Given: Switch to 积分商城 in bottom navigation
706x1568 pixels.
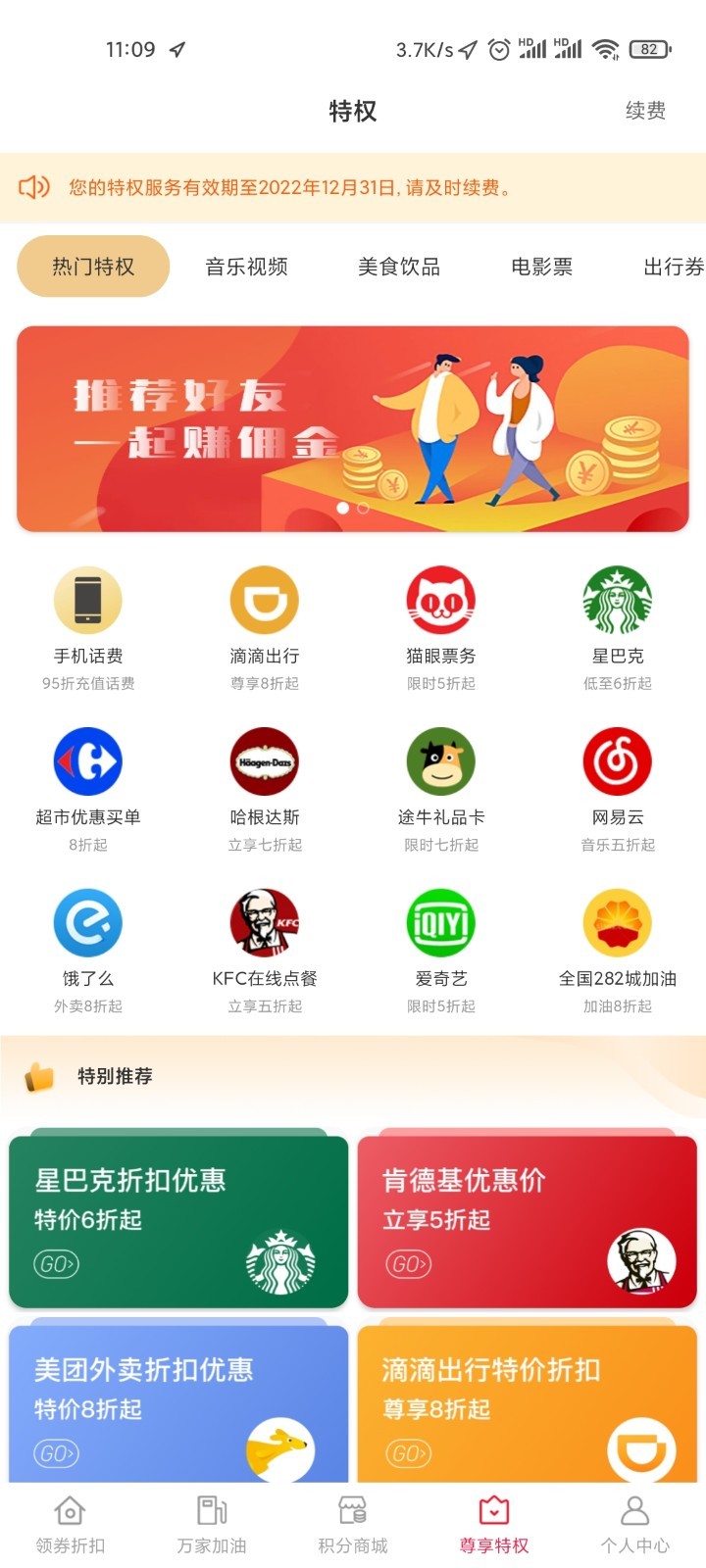Looking at the screenshot, I should pos(353,1525).
